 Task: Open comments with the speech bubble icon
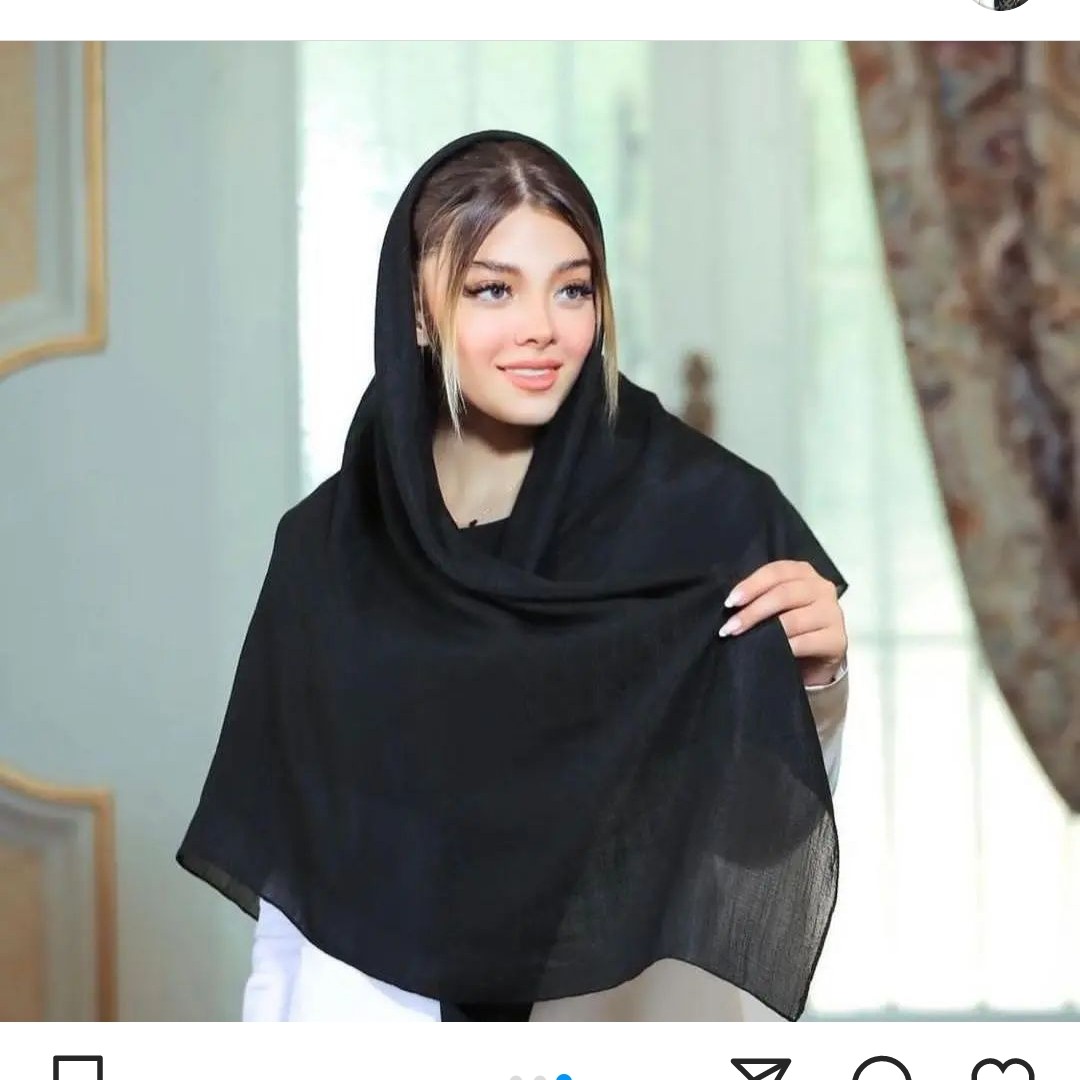click(882, 1069)
